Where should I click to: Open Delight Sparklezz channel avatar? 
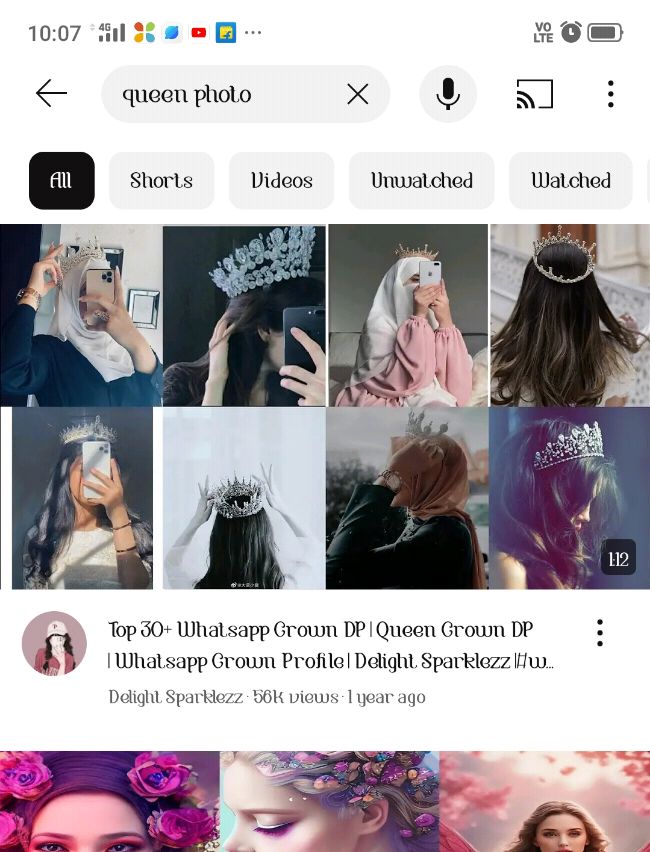[54, 643]
